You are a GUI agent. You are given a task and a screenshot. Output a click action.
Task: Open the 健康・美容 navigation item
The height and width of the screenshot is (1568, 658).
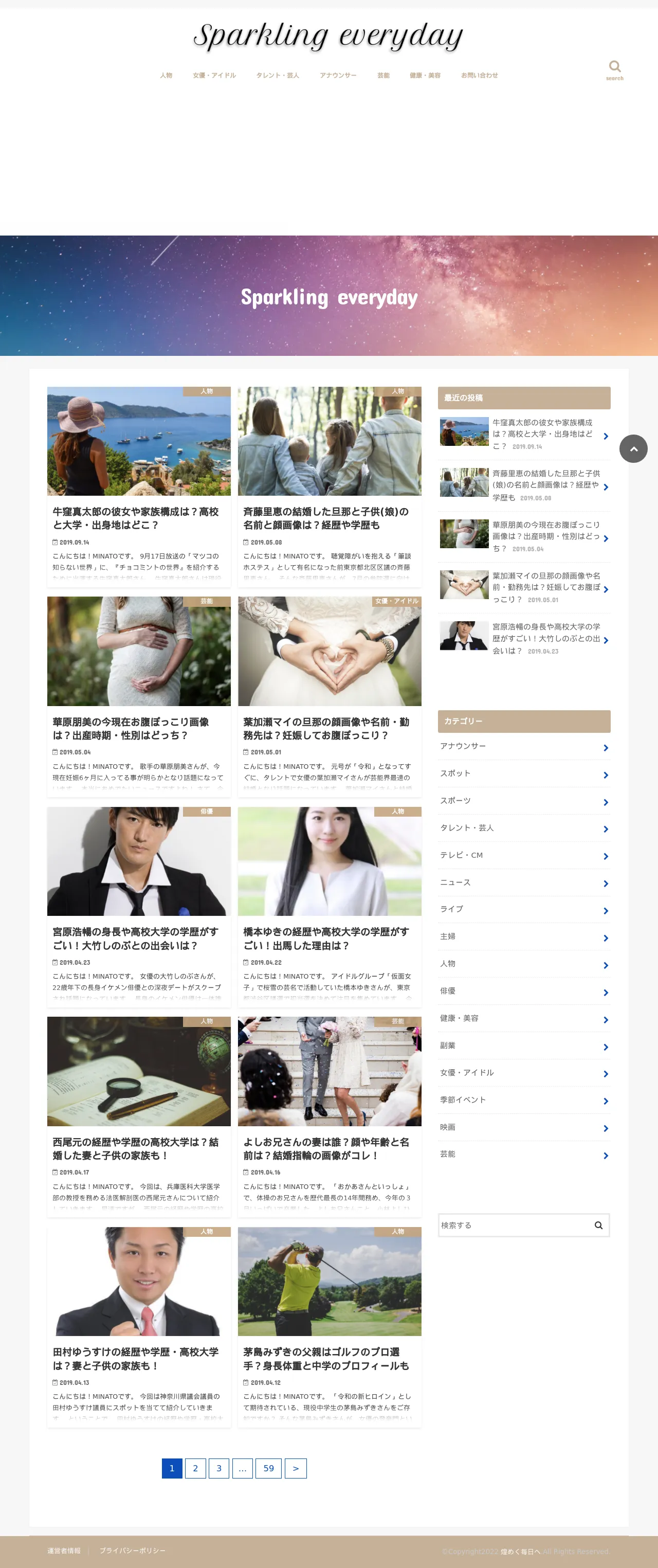pyautogui.click(x=425, y=76)
